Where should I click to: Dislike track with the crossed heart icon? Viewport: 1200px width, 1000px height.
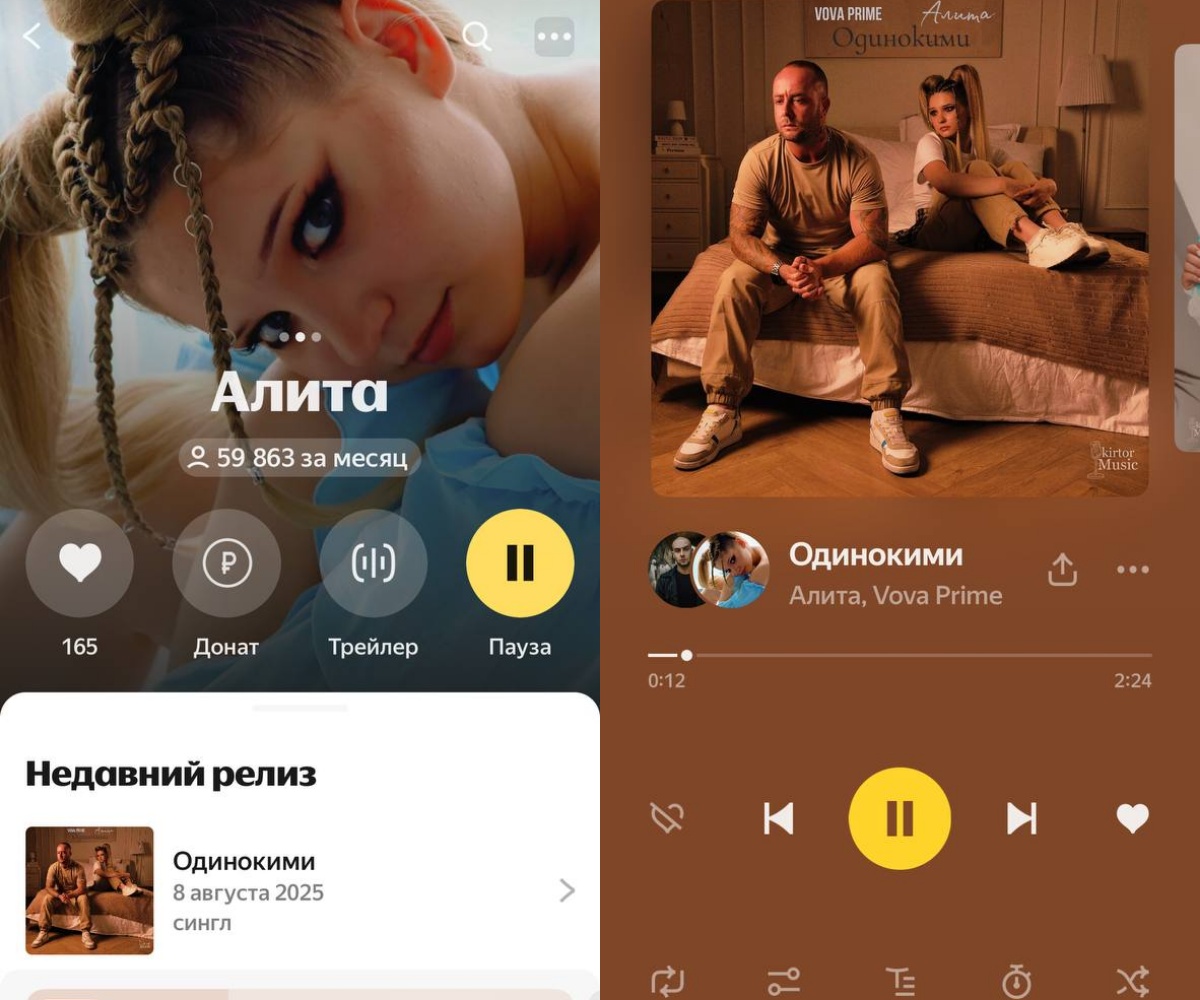pos(667,819)
